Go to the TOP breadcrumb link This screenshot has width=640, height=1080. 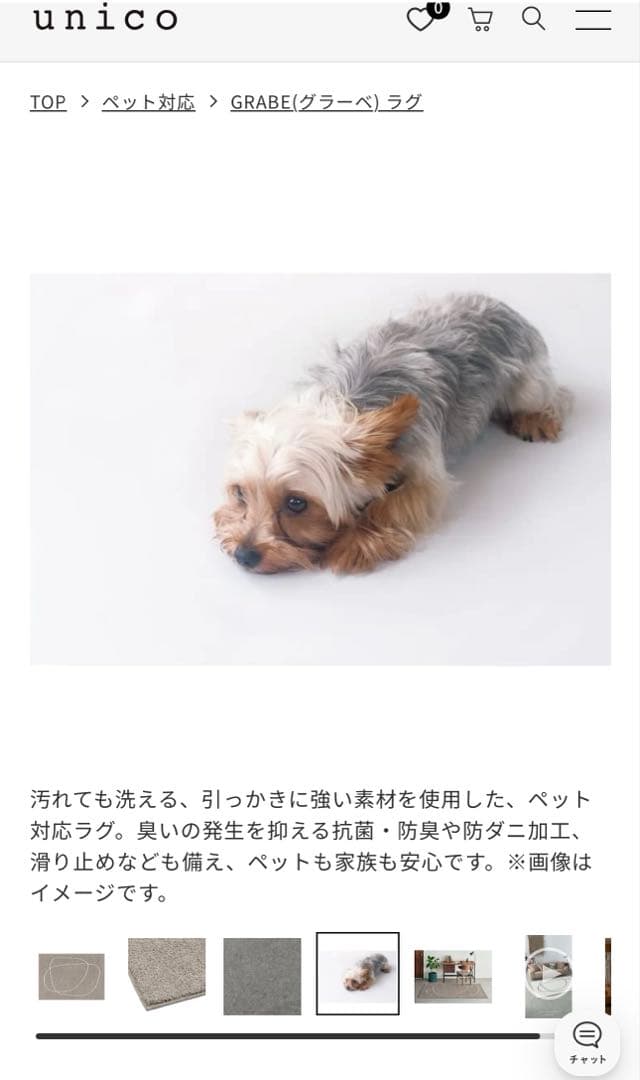point(48,102)
